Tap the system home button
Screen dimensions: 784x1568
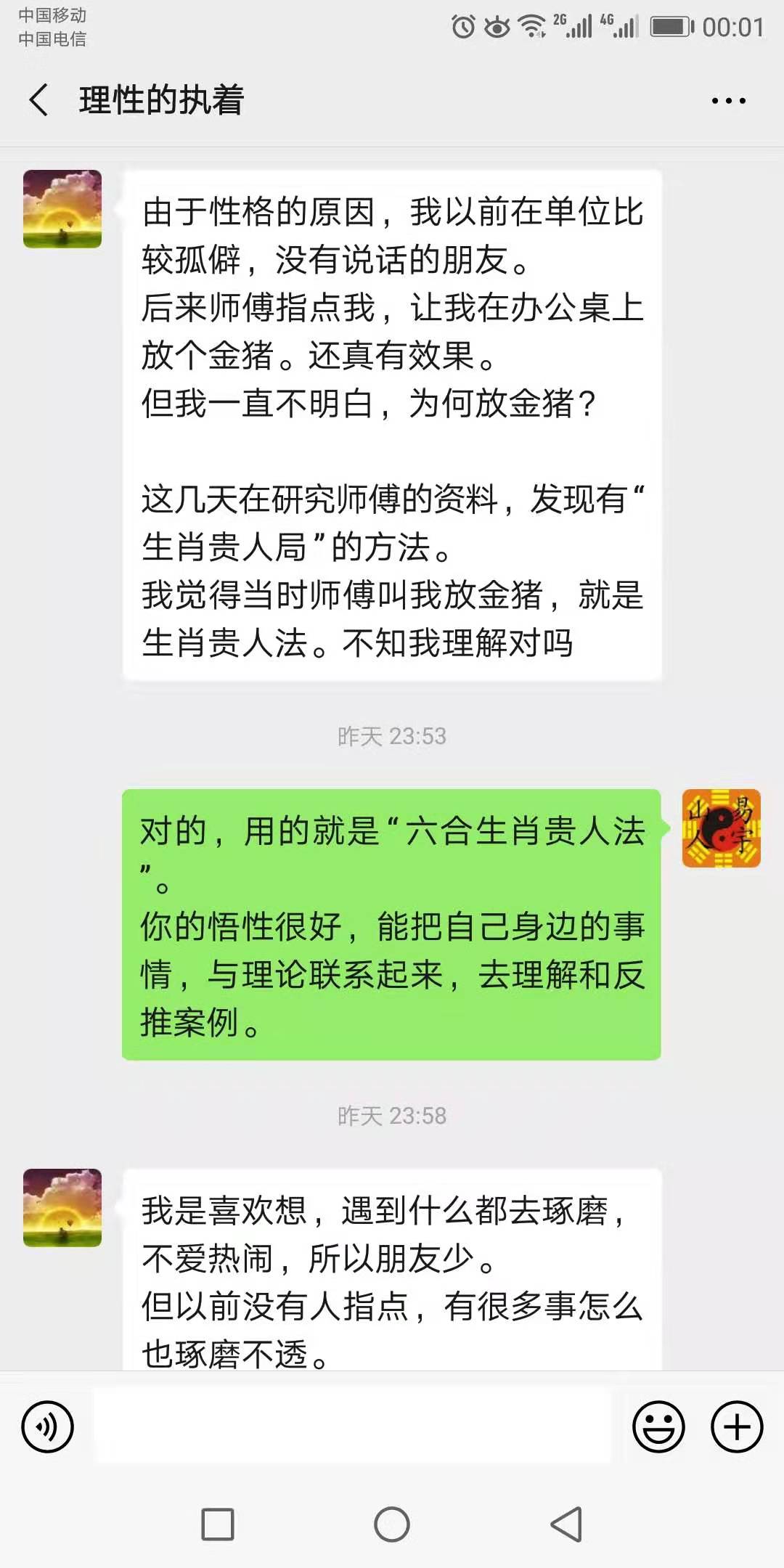coord(392,1524)
